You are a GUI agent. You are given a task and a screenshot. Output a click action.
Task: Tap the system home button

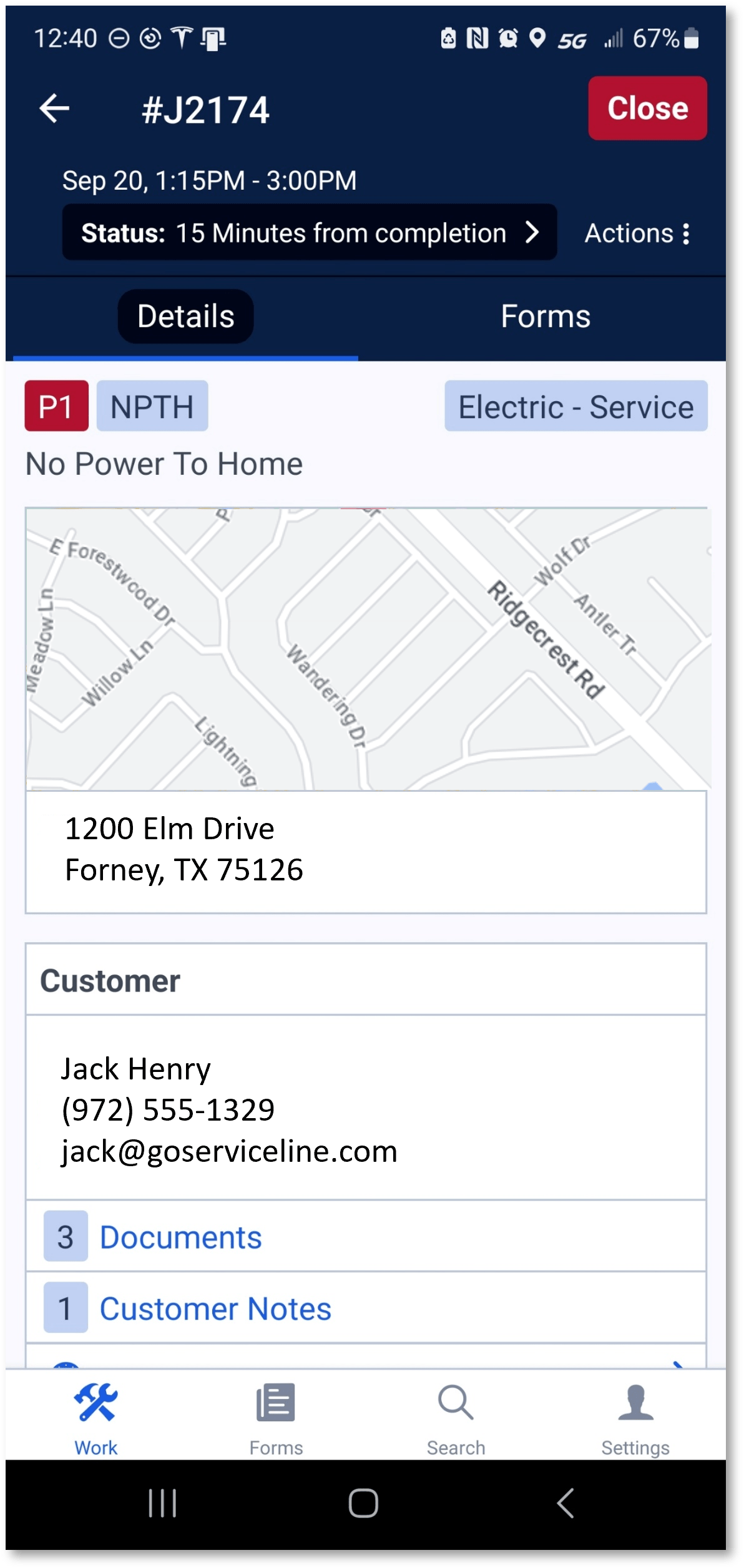(x=363, y=1503)
